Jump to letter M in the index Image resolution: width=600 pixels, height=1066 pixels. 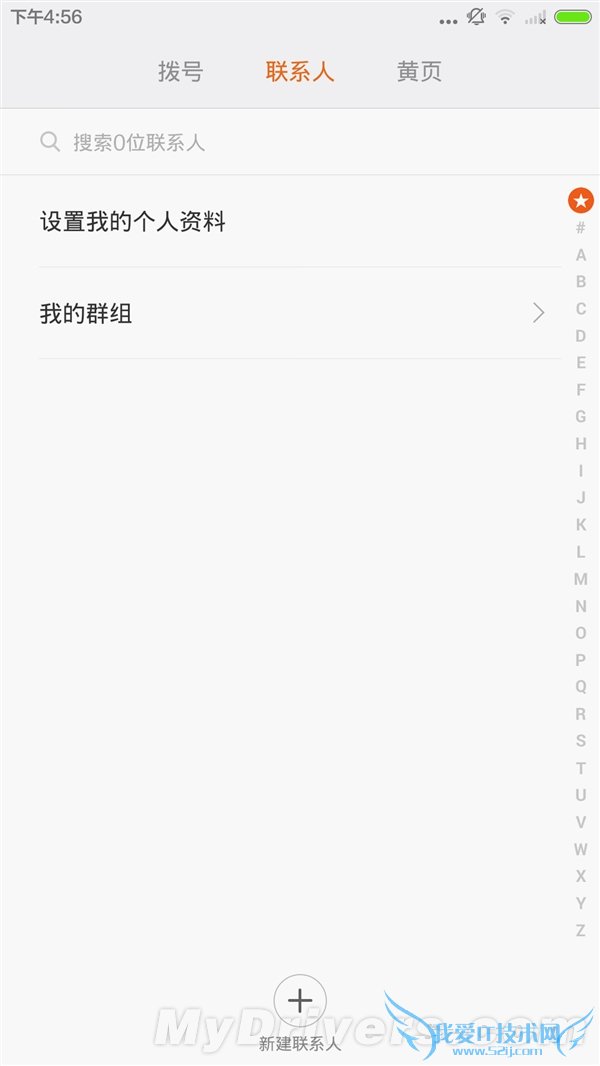[581, 579]
